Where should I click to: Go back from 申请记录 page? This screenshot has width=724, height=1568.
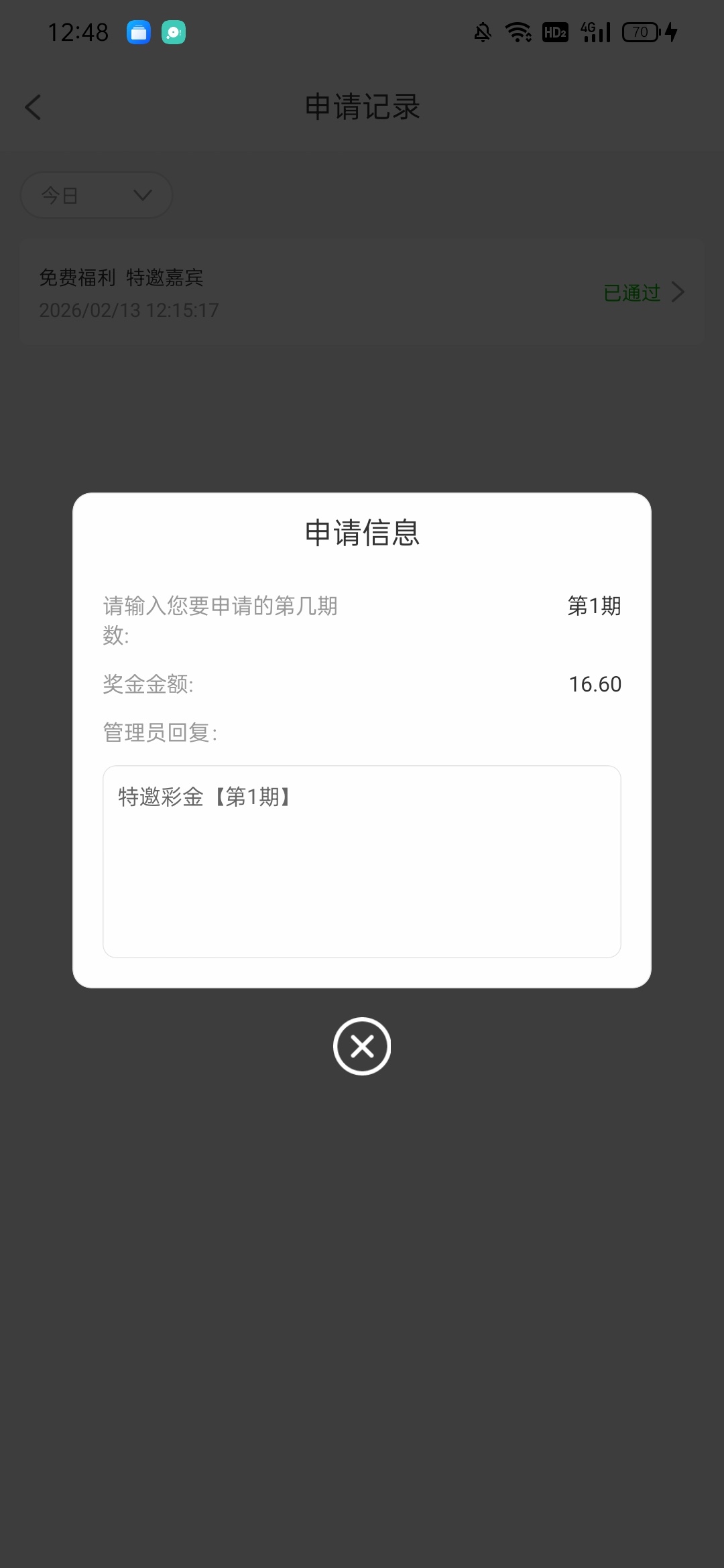tap(34, 107)
